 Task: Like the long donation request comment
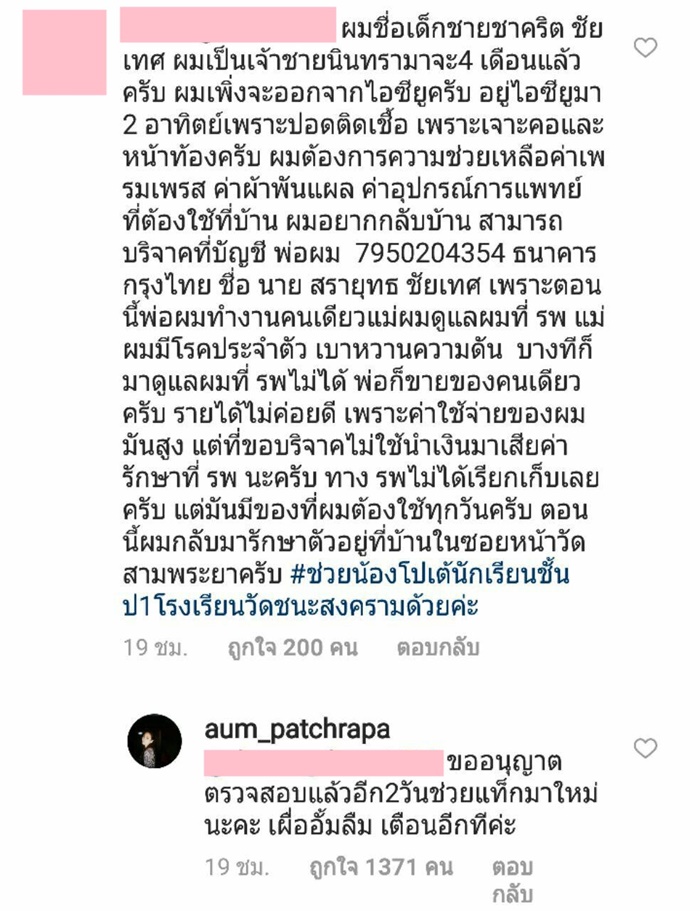pyautogui.click(x=647, y=47)
